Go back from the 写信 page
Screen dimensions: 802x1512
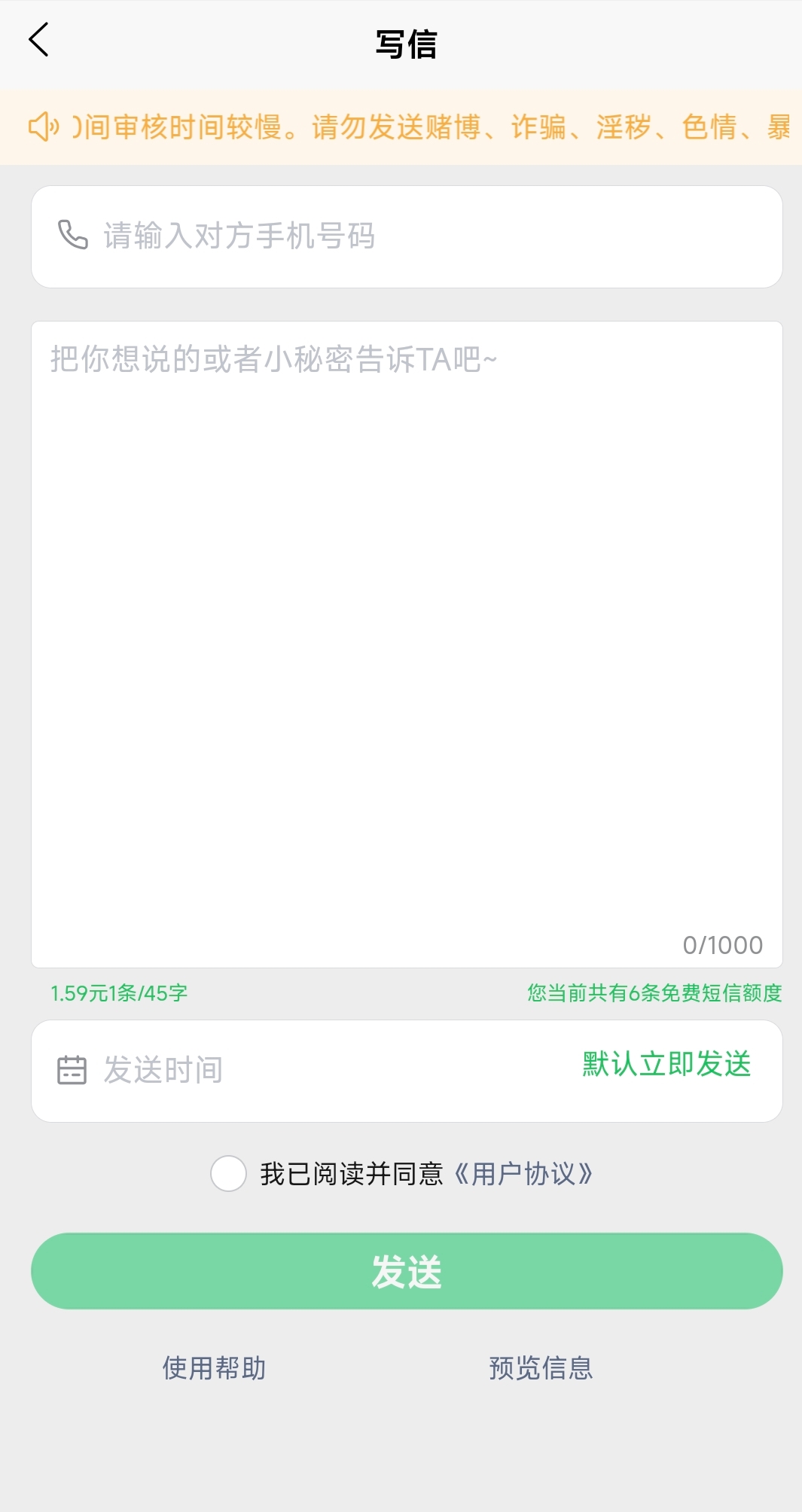click(39, 41)
